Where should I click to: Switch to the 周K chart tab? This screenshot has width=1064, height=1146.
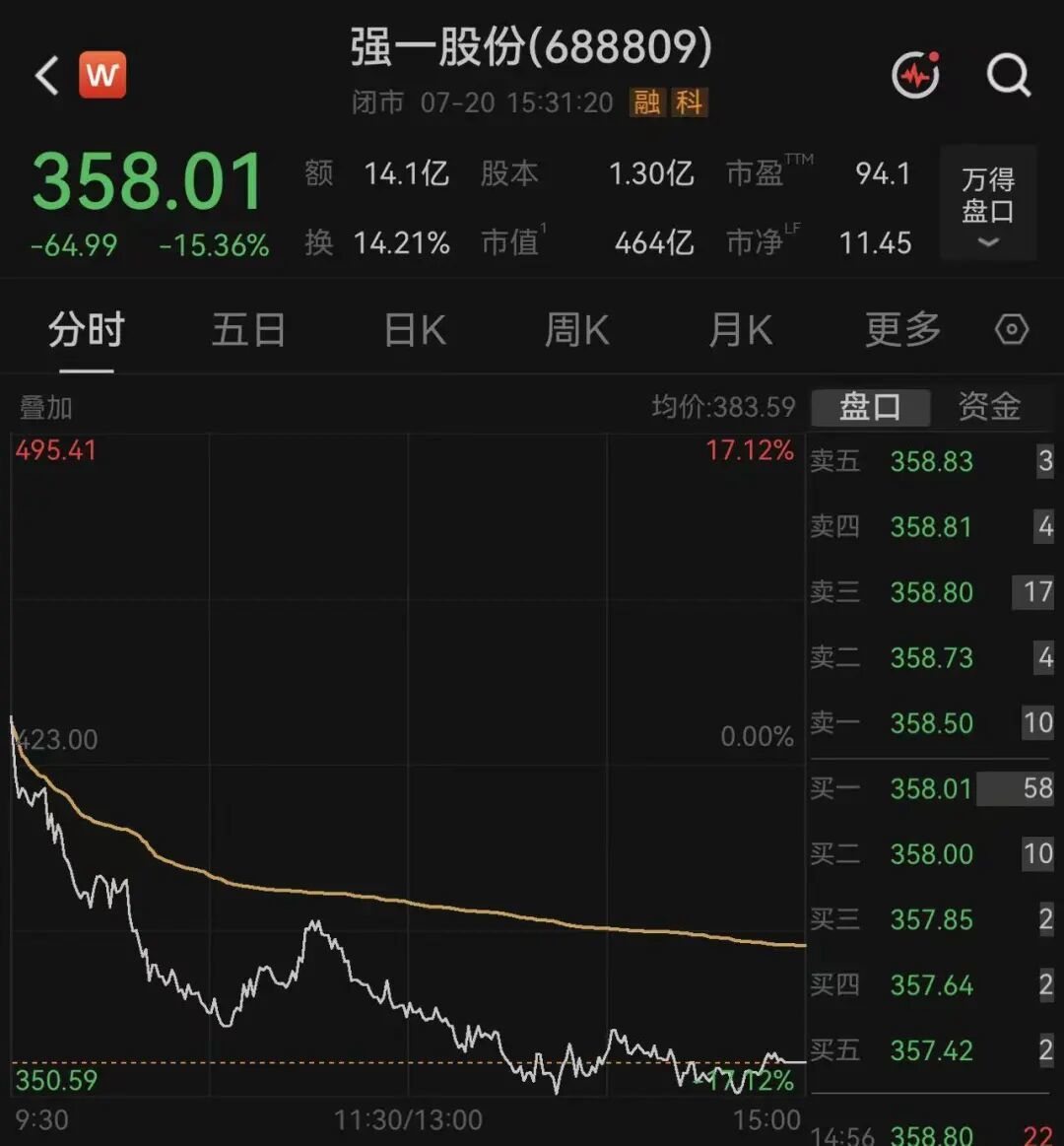point(576,330)
